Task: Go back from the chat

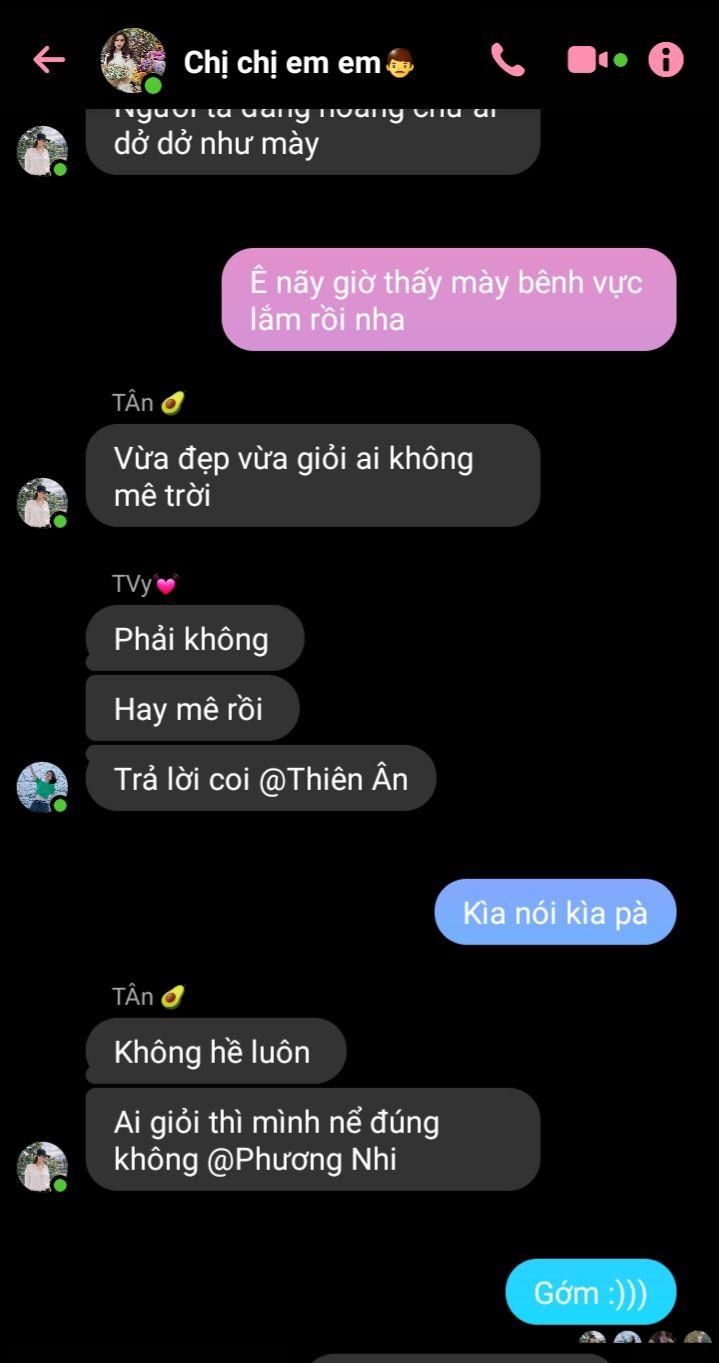Action: (x=48, y=61)
